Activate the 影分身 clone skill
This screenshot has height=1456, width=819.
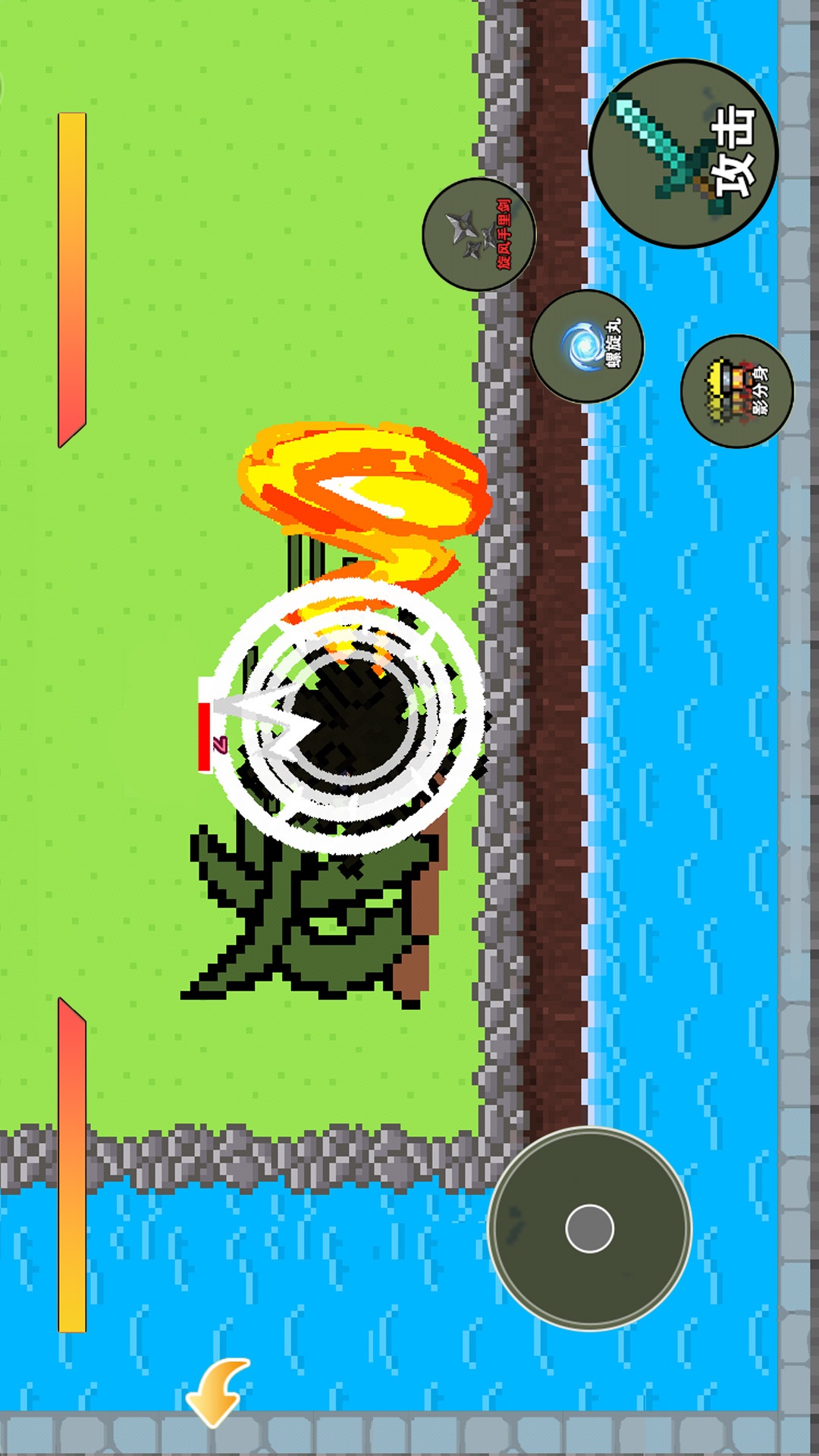pos(736,391)
